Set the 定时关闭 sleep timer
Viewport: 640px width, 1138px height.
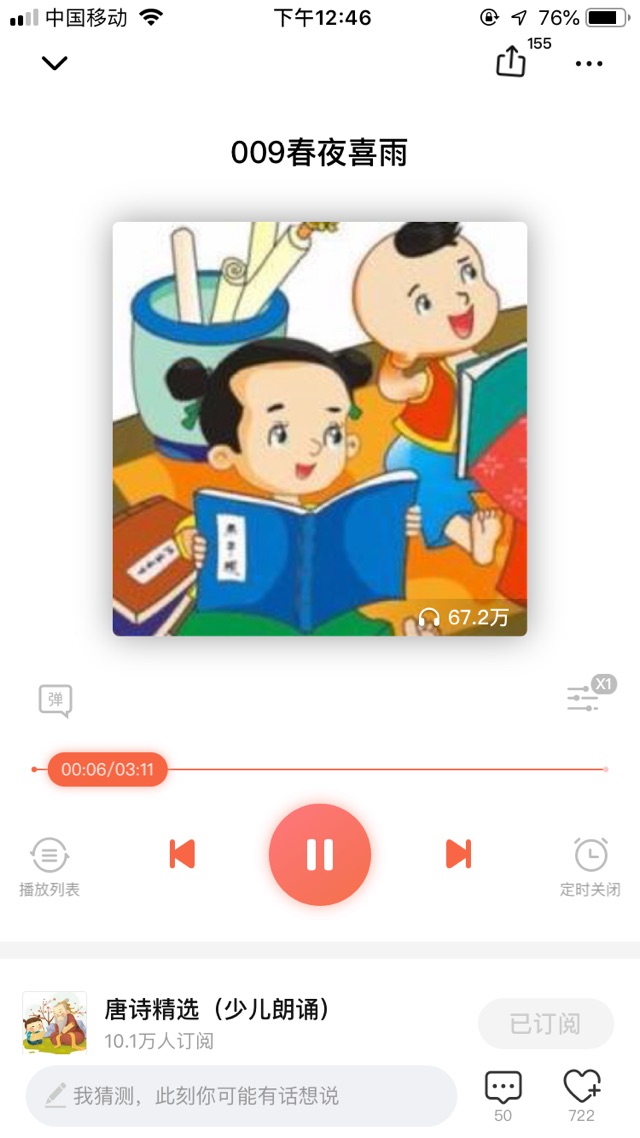[591, 867]
